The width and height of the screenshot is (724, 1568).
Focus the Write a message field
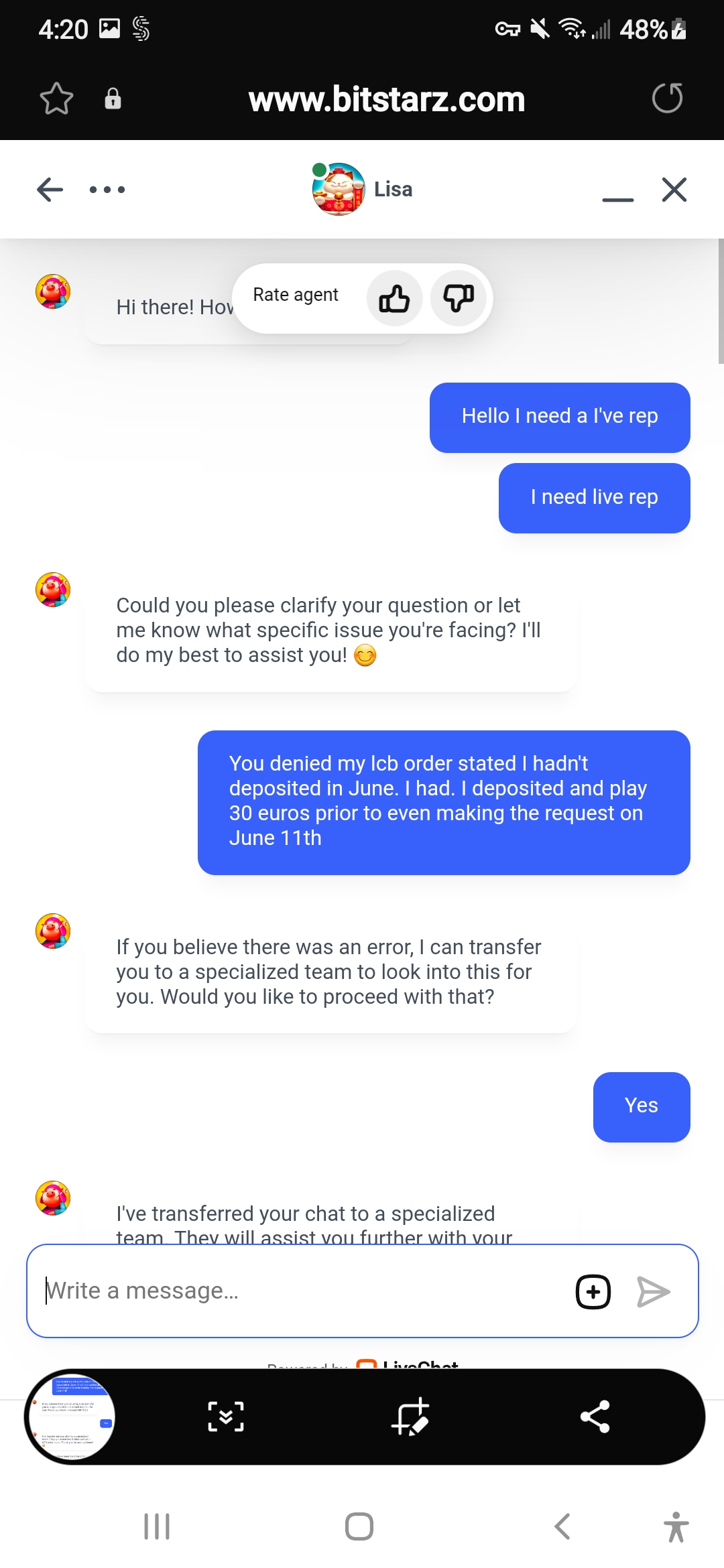coord(302,1291)
